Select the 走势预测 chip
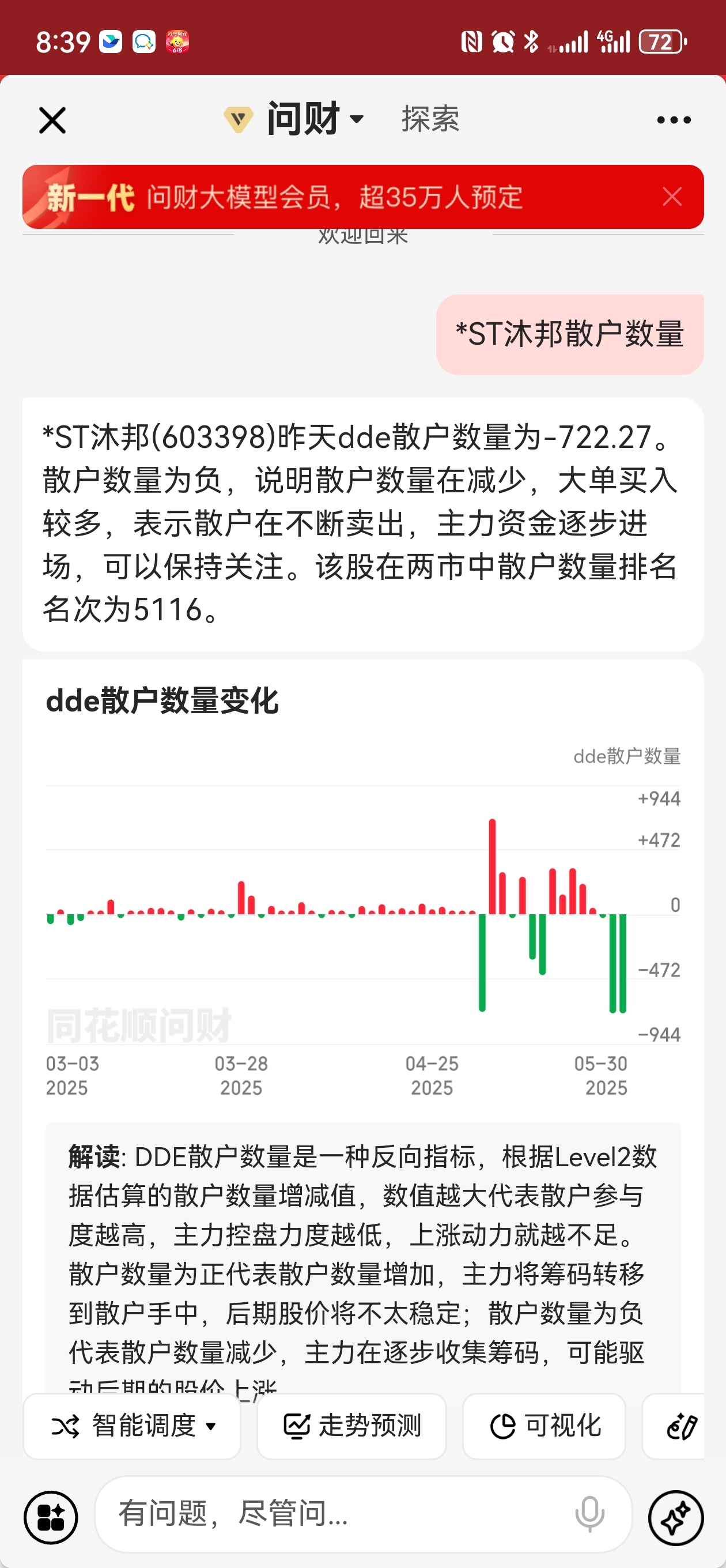The width and height of the screenshot is (726, 1568). point(351,1426)
